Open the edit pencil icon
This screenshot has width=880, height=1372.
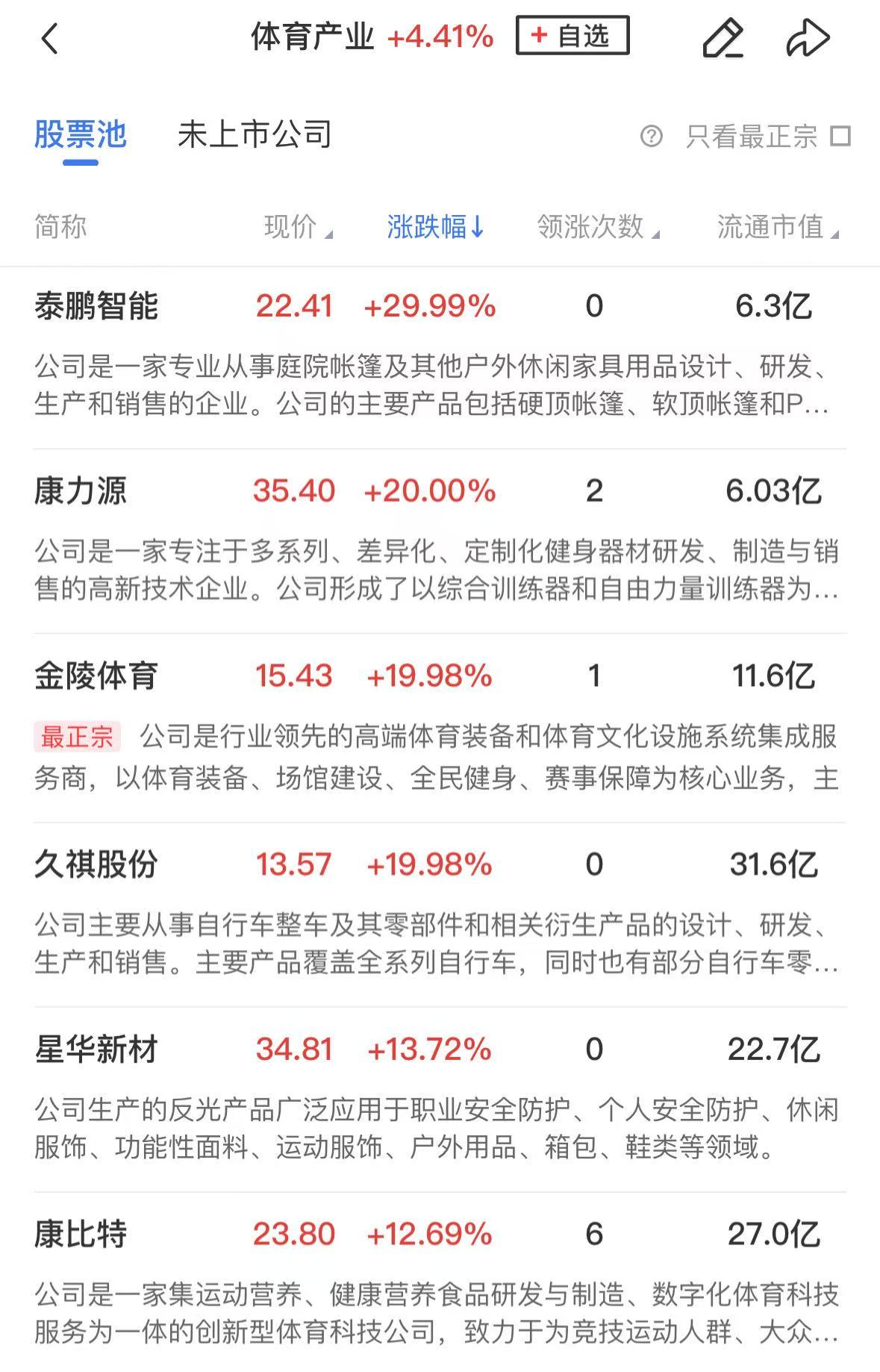[x=723, y=38]
